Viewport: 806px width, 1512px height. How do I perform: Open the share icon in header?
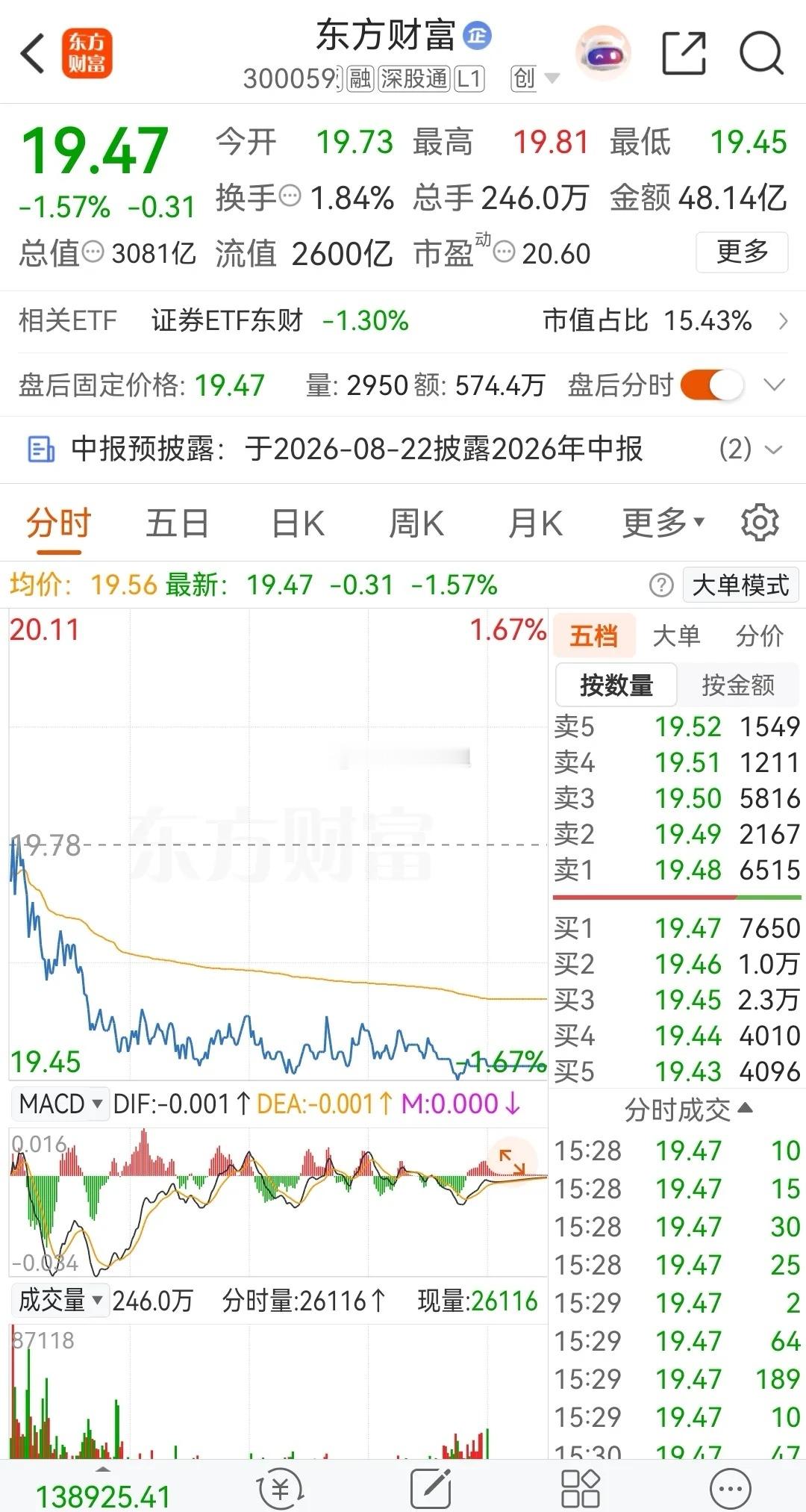click(x=684, y=53)
